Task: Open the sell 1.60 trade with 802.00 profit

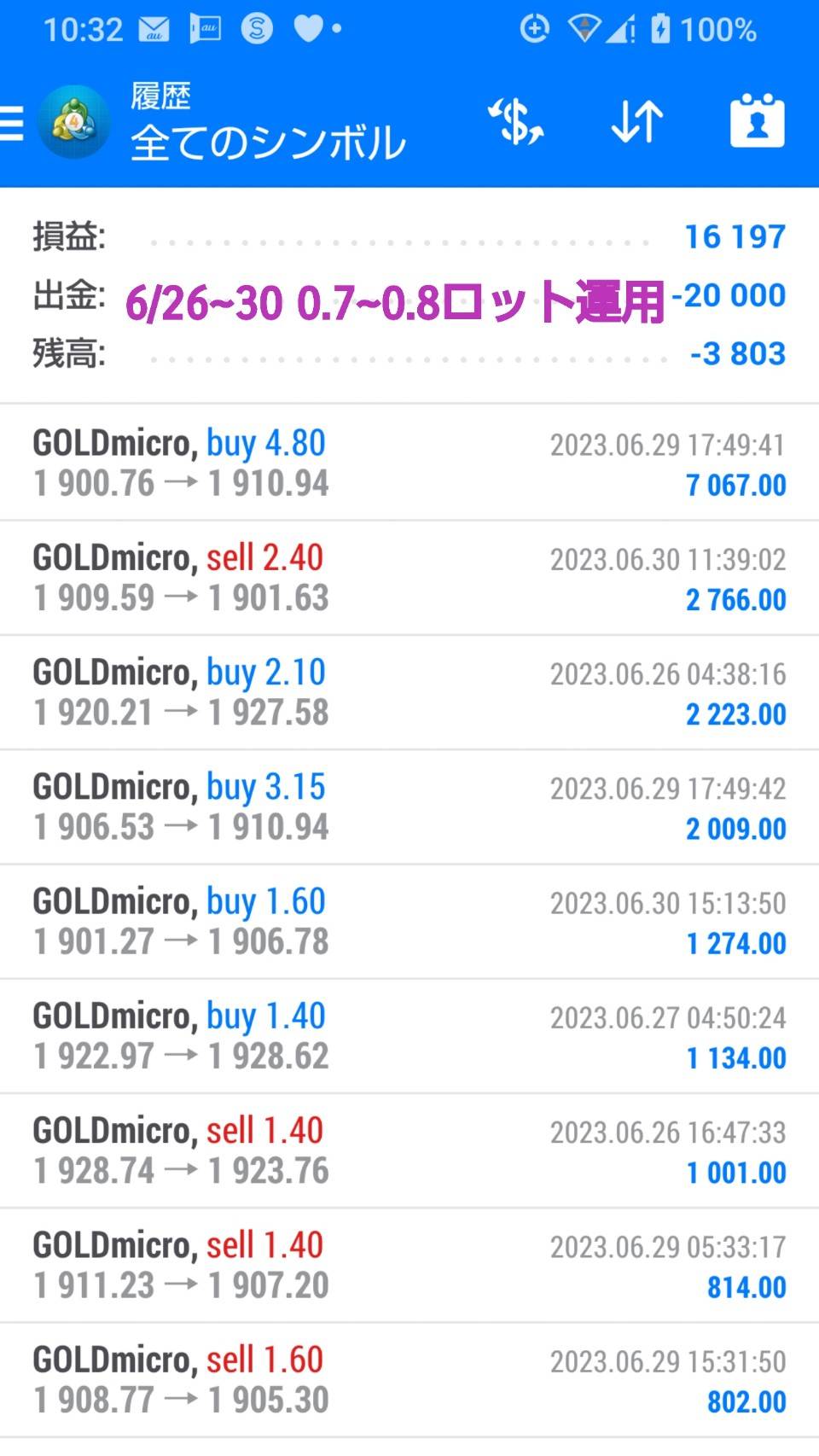Action: tap(409, 1380)
